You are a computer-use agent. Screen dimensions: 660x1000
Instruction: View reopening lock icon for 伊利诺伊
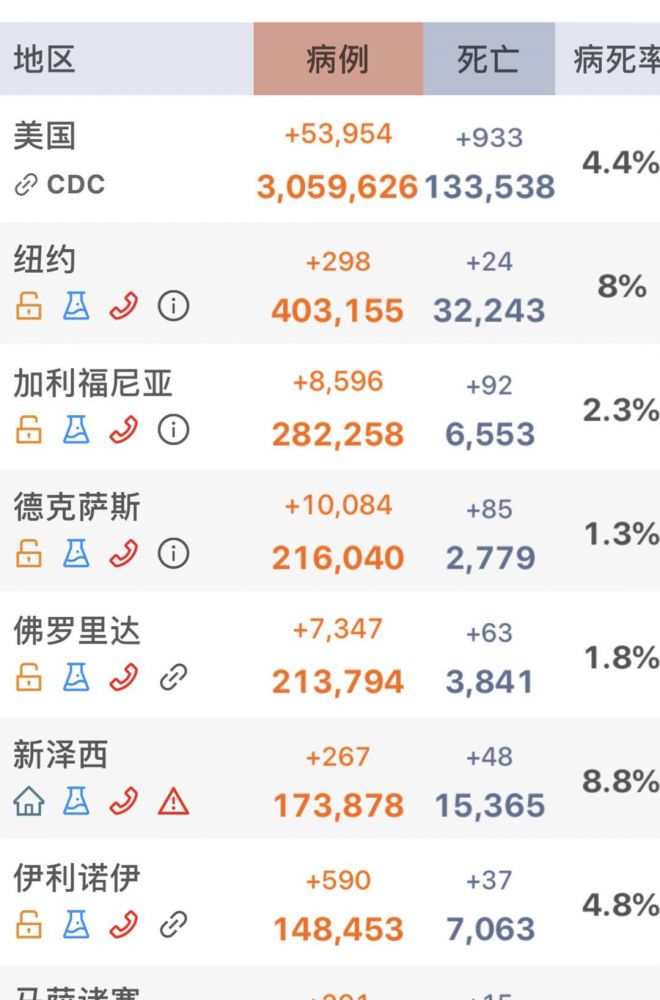[x=28, y=925]
